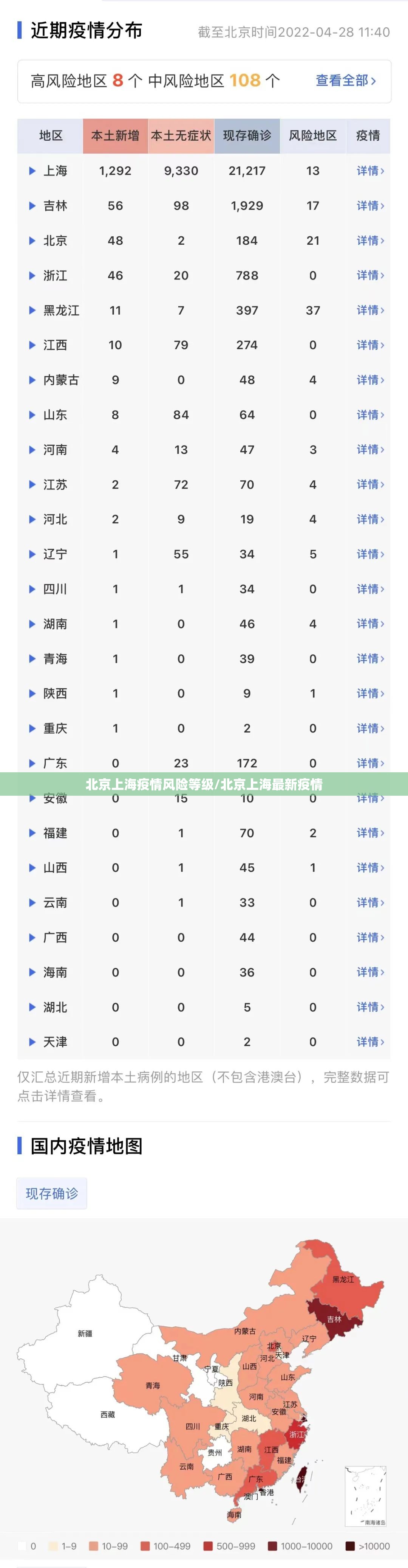Open 详情 for 北京

(370, 241)
